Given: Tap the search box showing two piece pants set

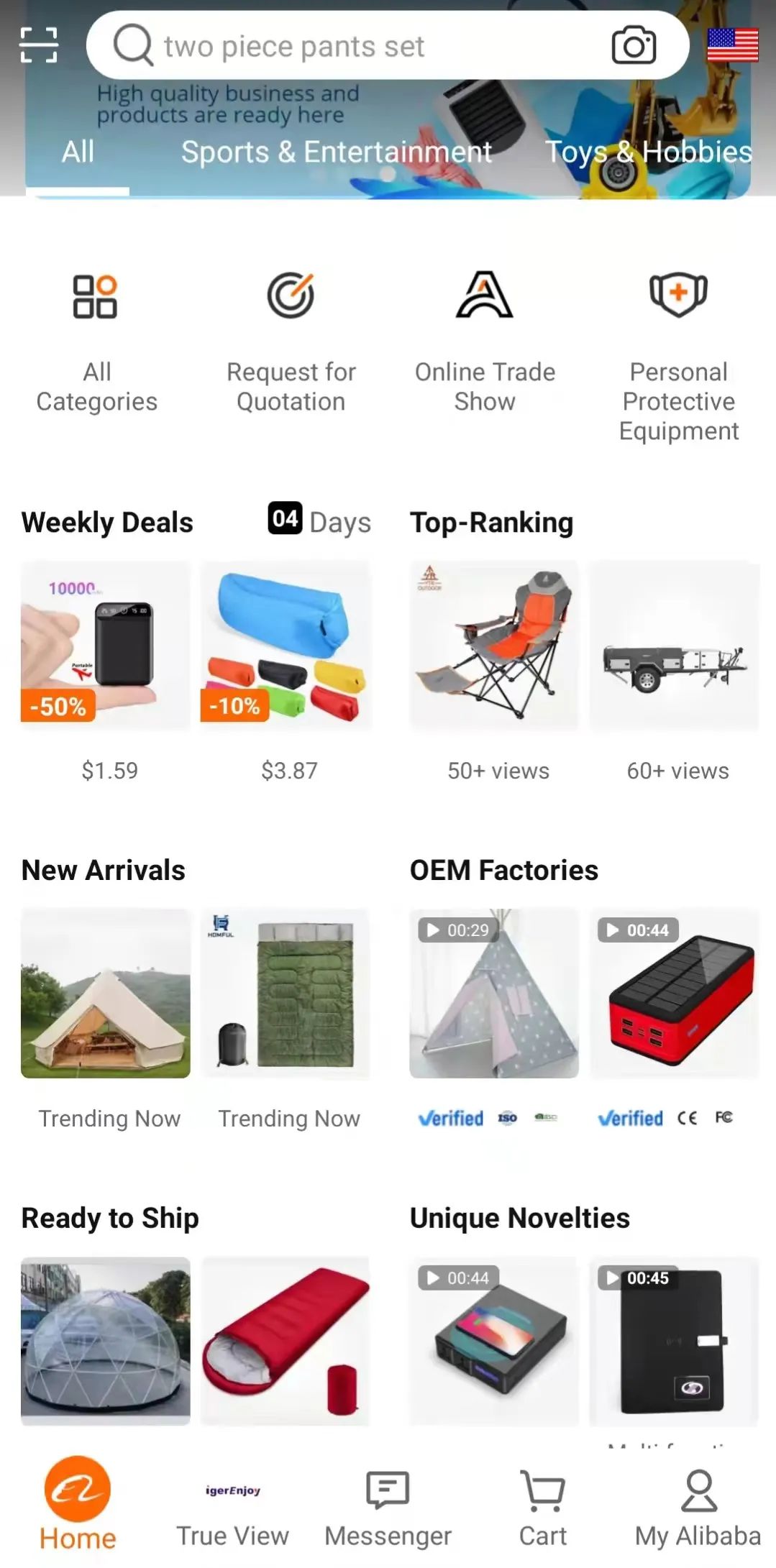Looking at the screenshot, I should (x=360, y=46).
